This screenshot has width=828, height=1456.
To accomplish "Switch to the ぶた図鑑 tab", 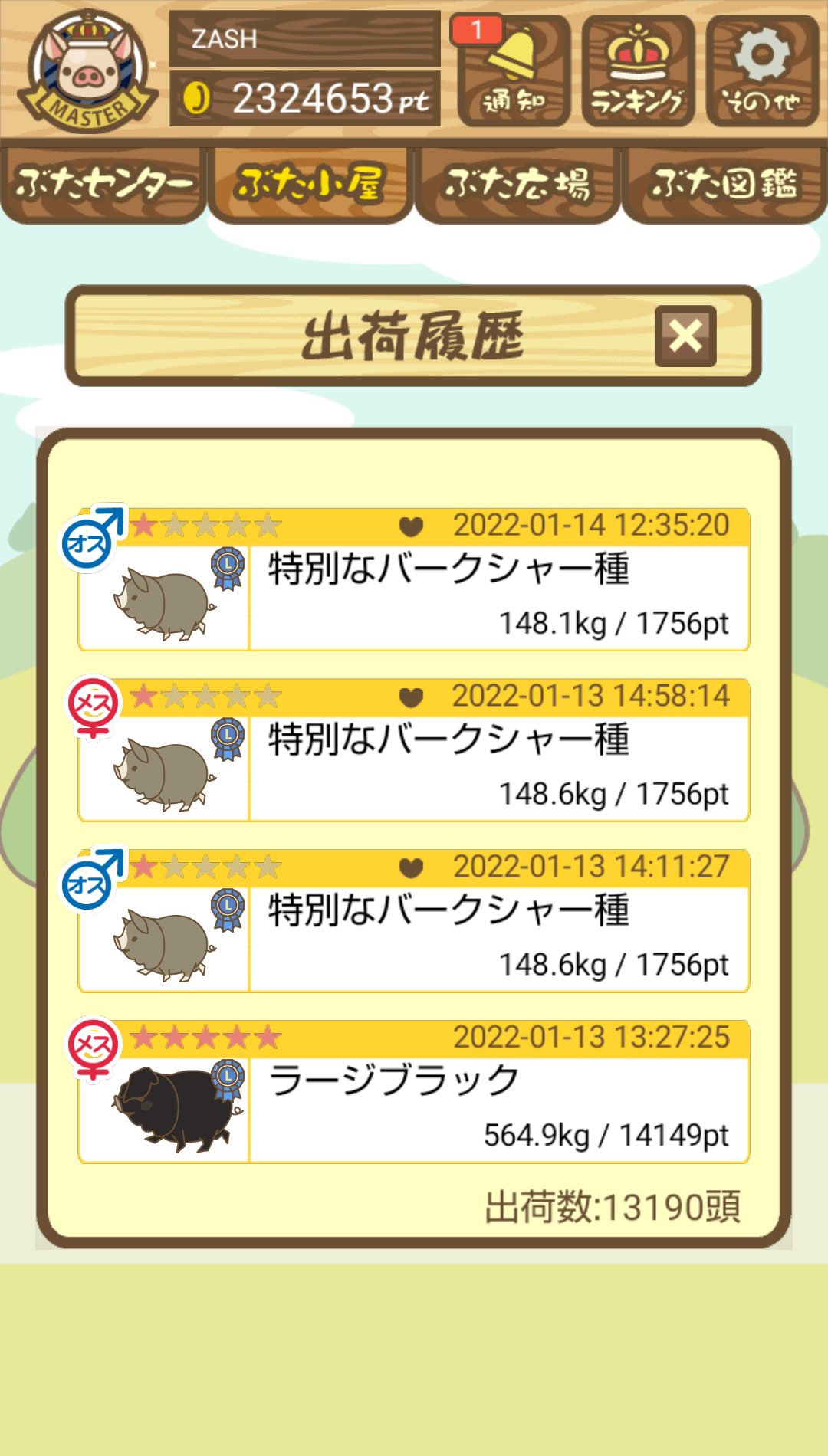I will 724,185.
